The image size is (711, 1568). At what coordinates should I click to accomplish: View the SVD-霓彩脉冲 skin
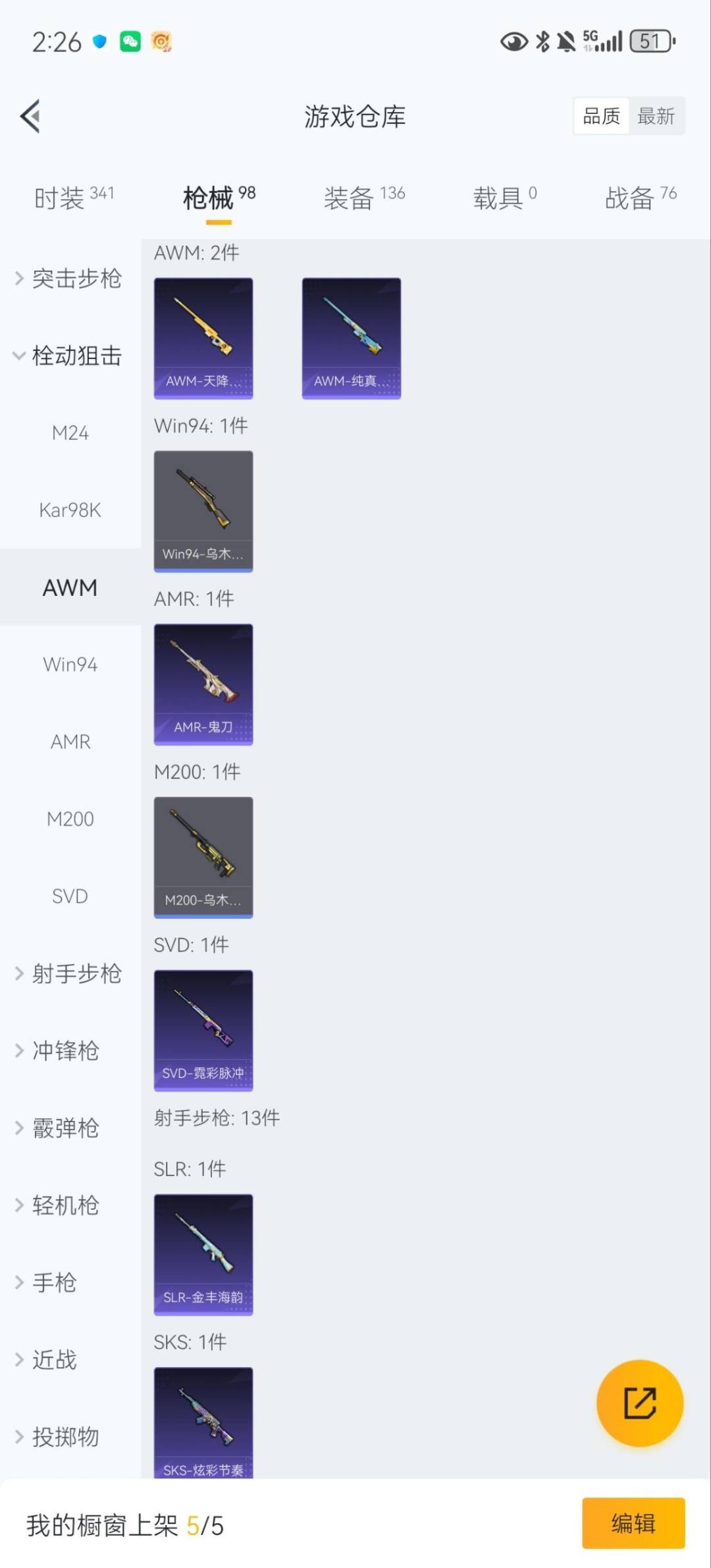(x=203, y=1030)
